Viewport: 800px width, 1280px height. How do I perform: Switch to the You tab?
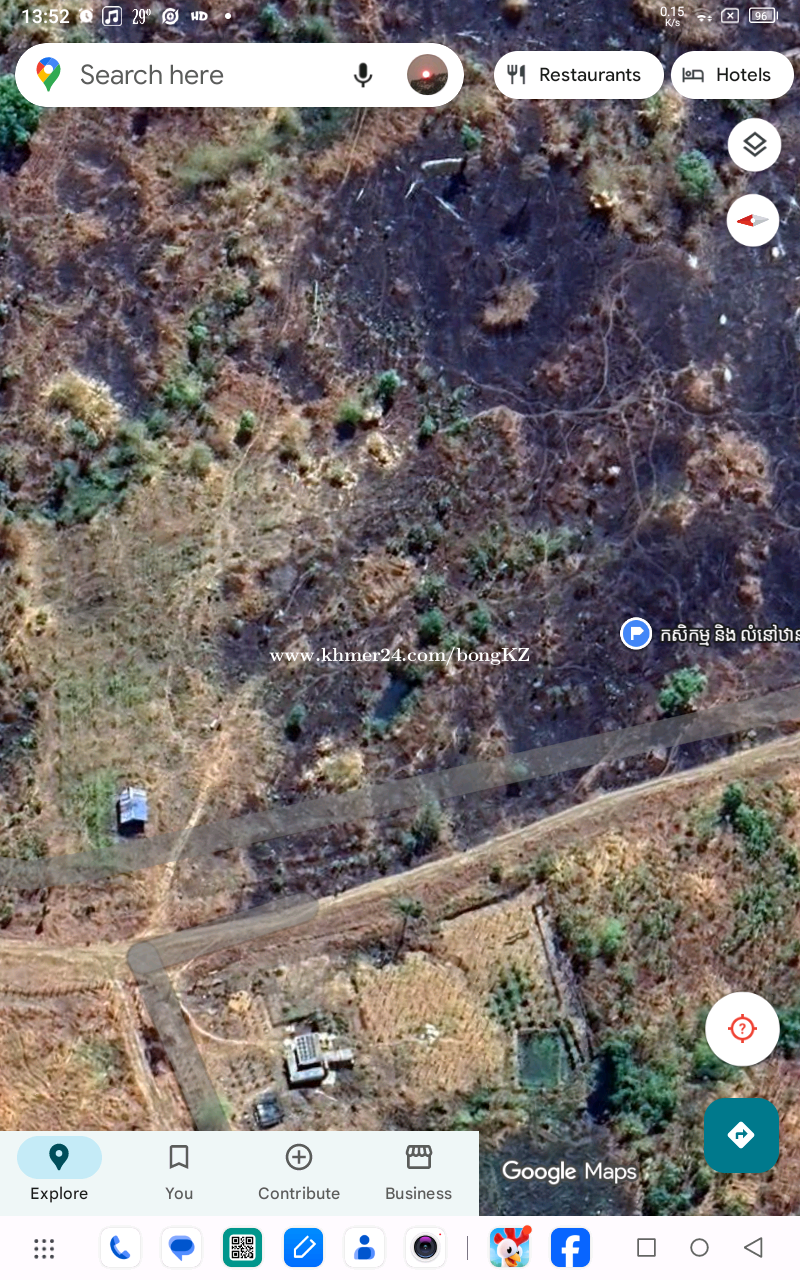(179, 1170)
